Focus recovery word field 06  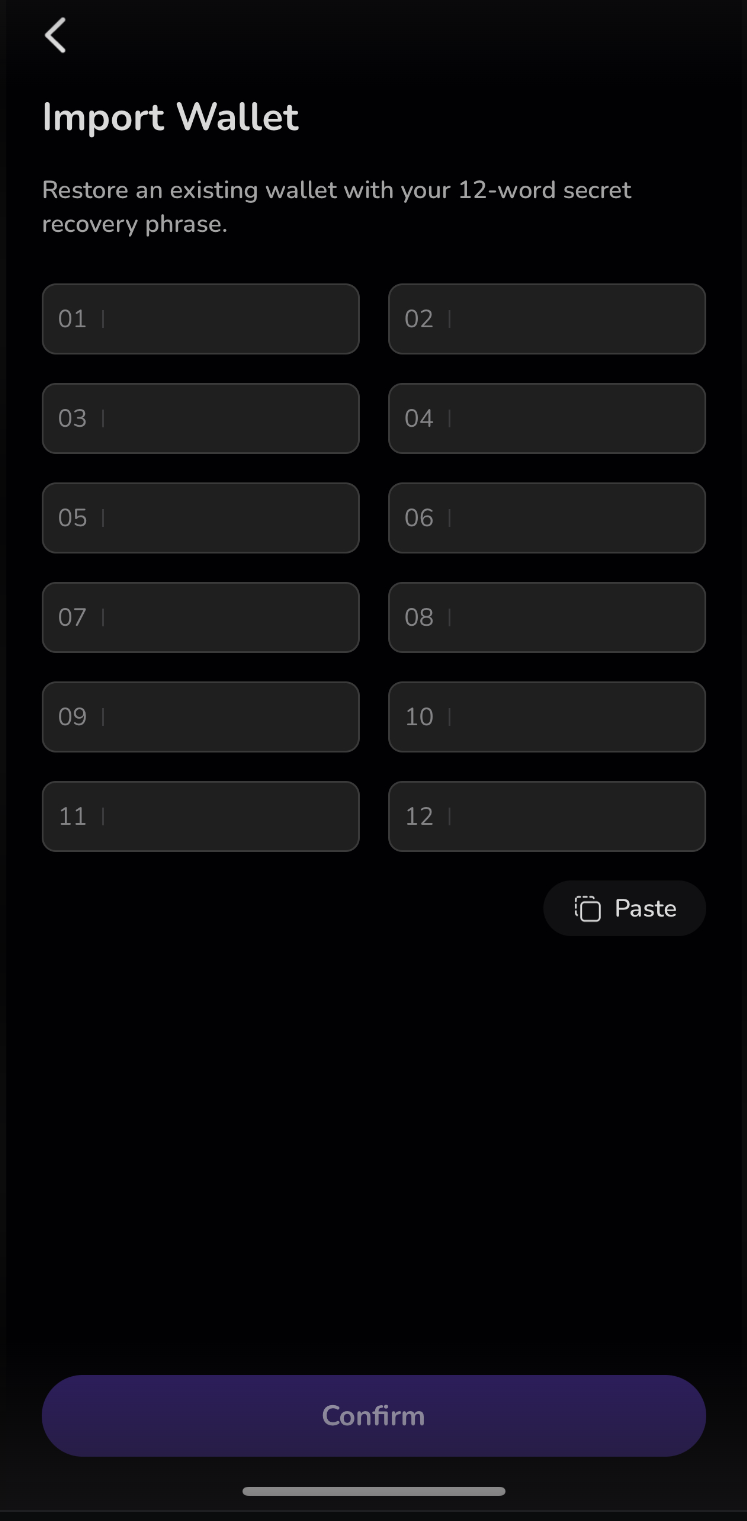point(547,518)
